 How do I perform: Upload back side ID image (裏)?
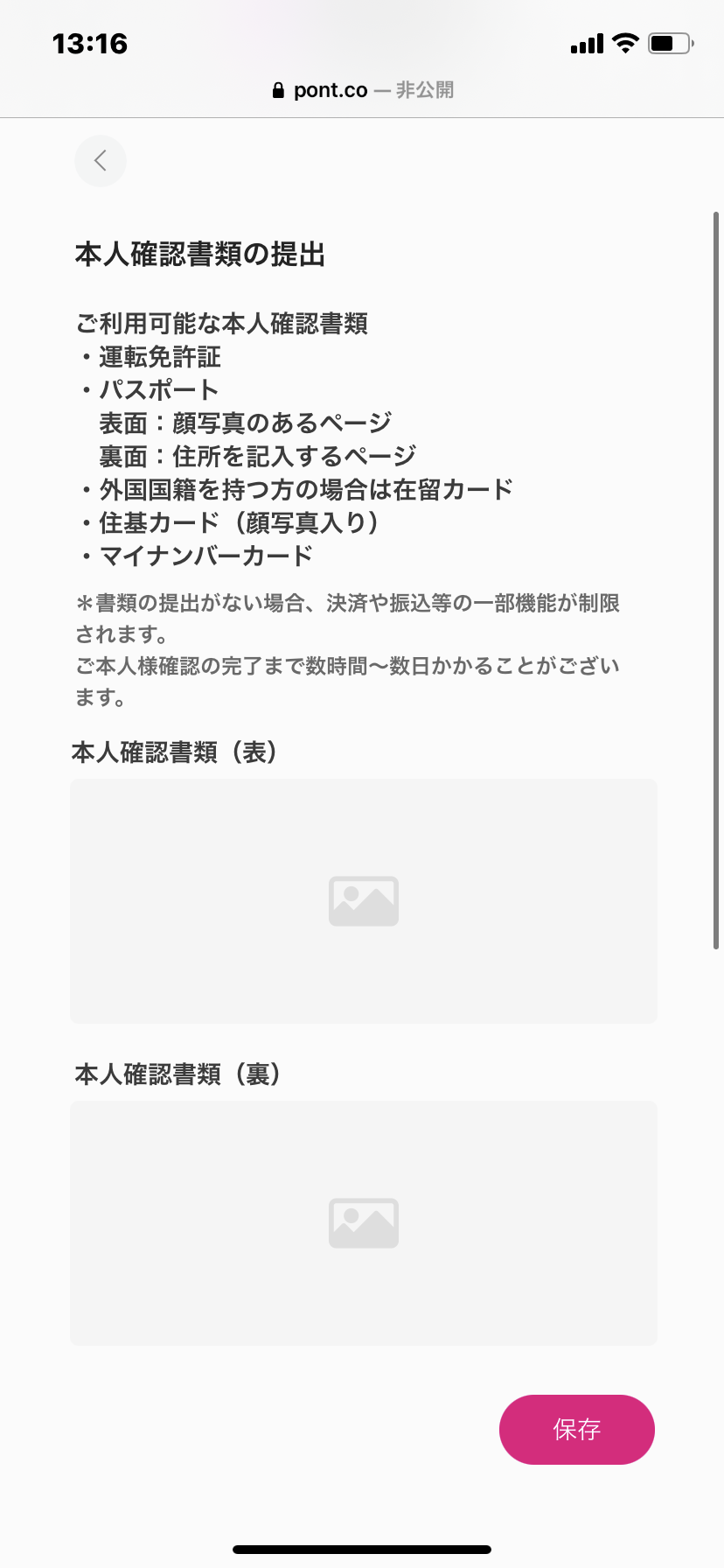pyautogui.click(x=364, y=1223)
